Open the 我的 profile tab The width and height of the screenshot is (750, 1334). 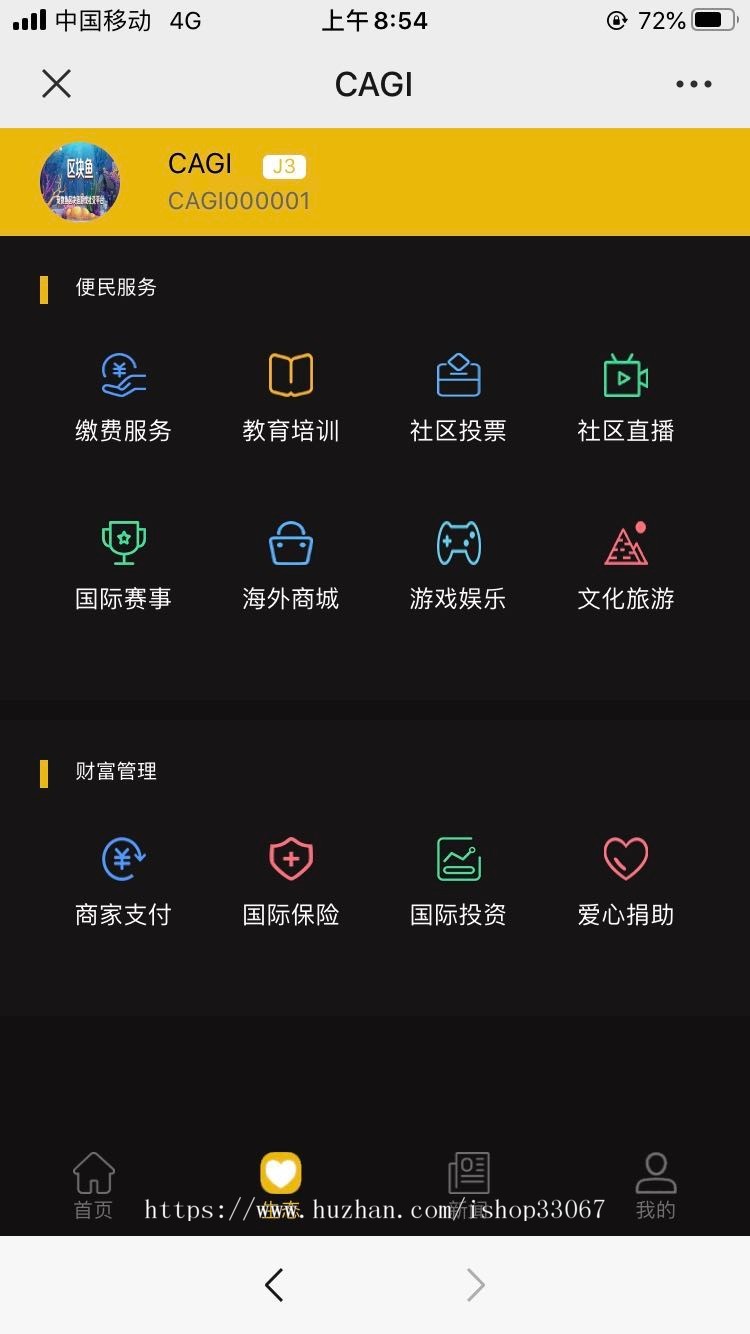click(655, 1185)
